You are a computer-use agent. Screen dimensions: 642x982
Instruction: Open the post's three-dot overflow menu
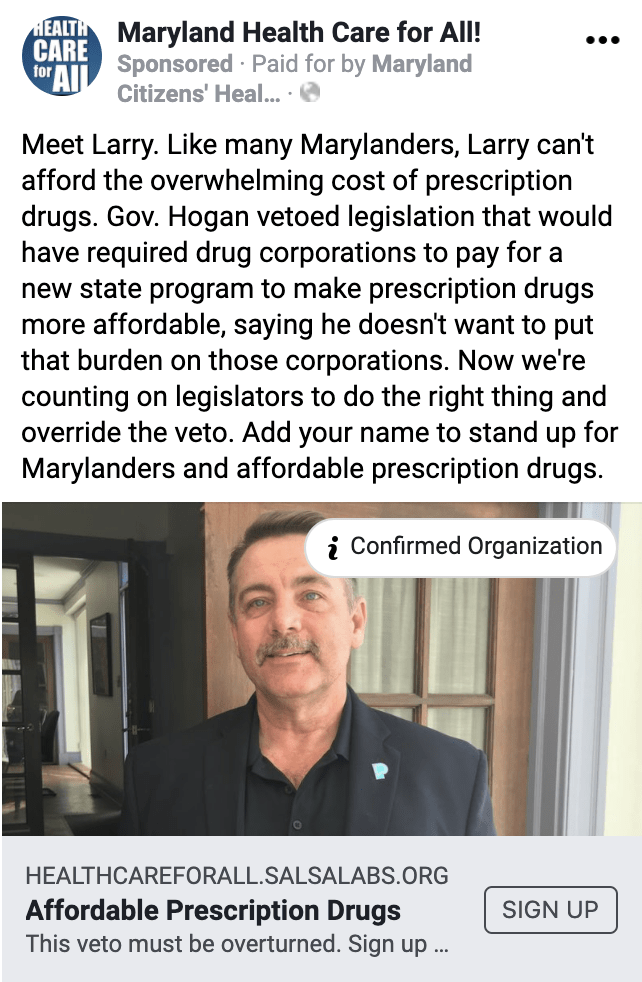602,41
